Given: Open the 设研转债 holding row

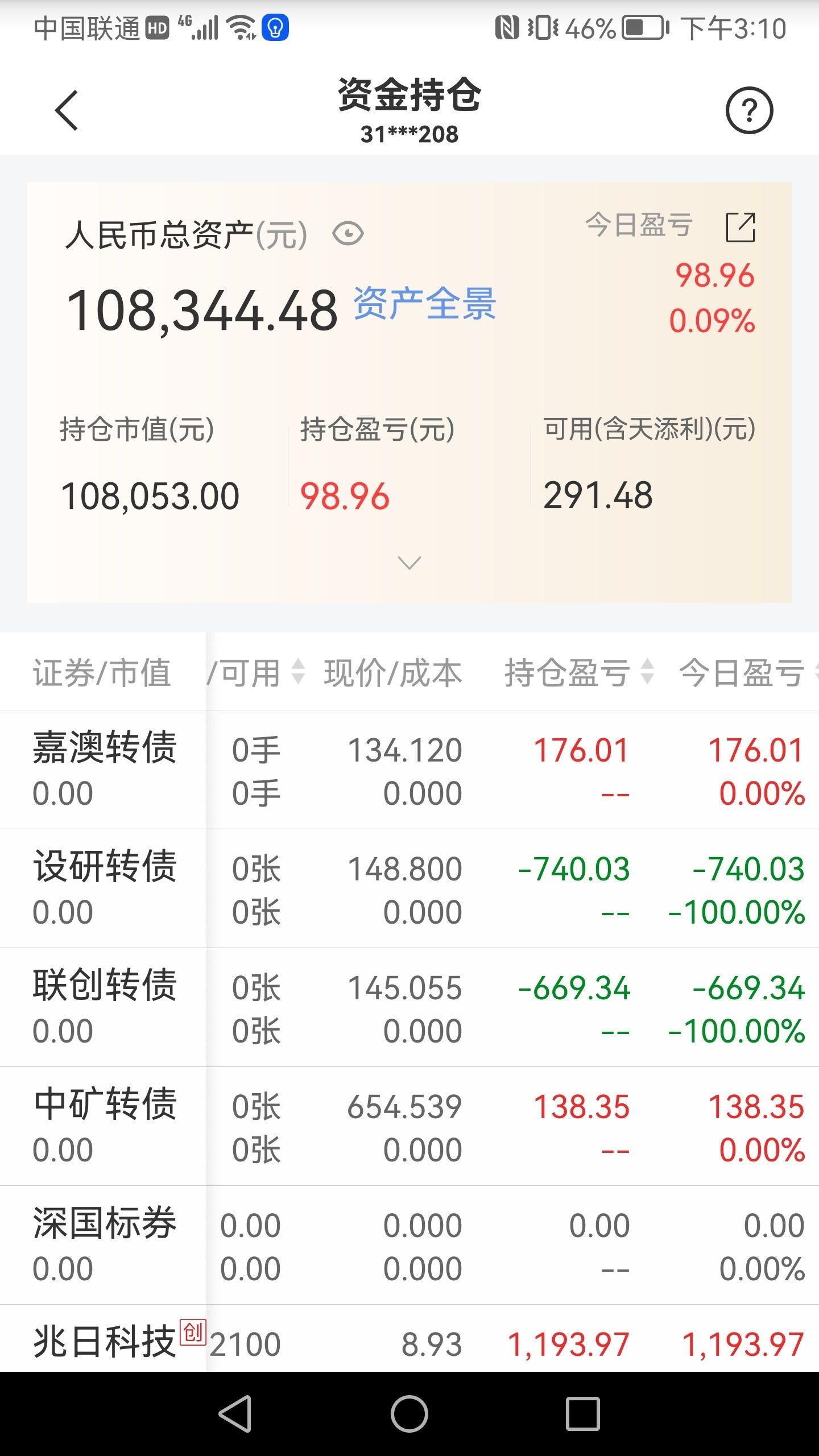Looking at the screenshot, I should (x=409, y=888).
